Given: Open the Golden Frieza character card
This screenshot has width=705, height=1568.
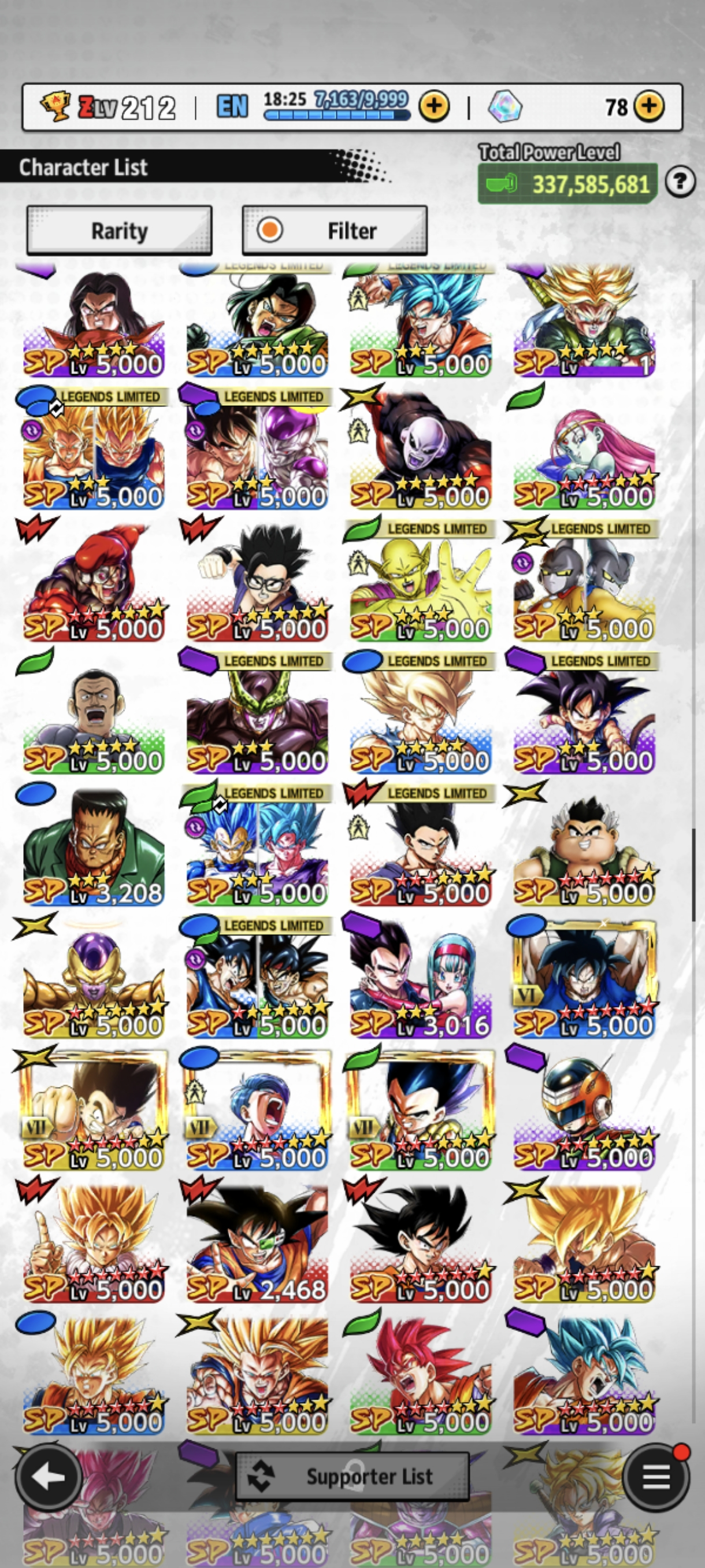Looking at the screenshot, I should point(94,978).
